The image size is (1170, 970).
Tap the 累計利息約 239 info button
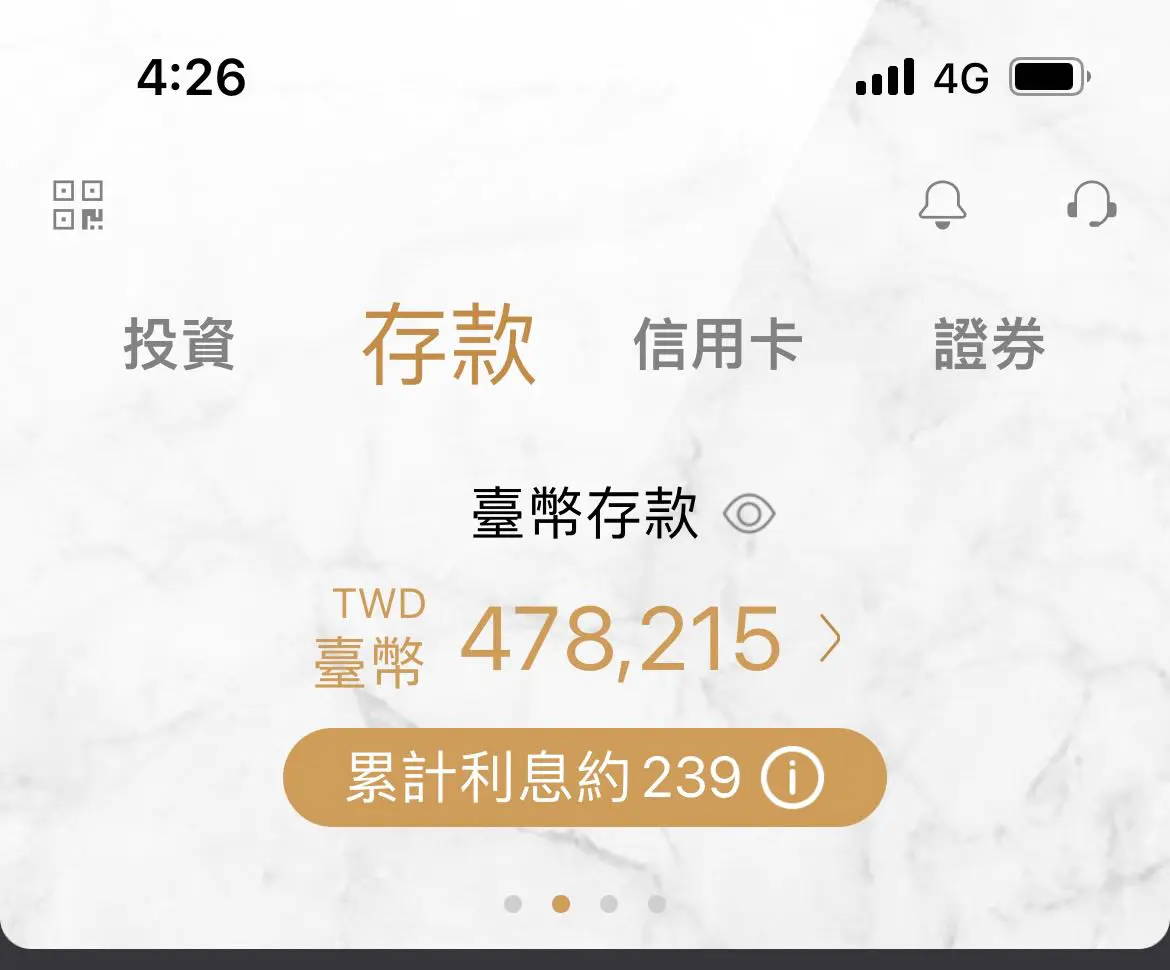tap(792, 778)
